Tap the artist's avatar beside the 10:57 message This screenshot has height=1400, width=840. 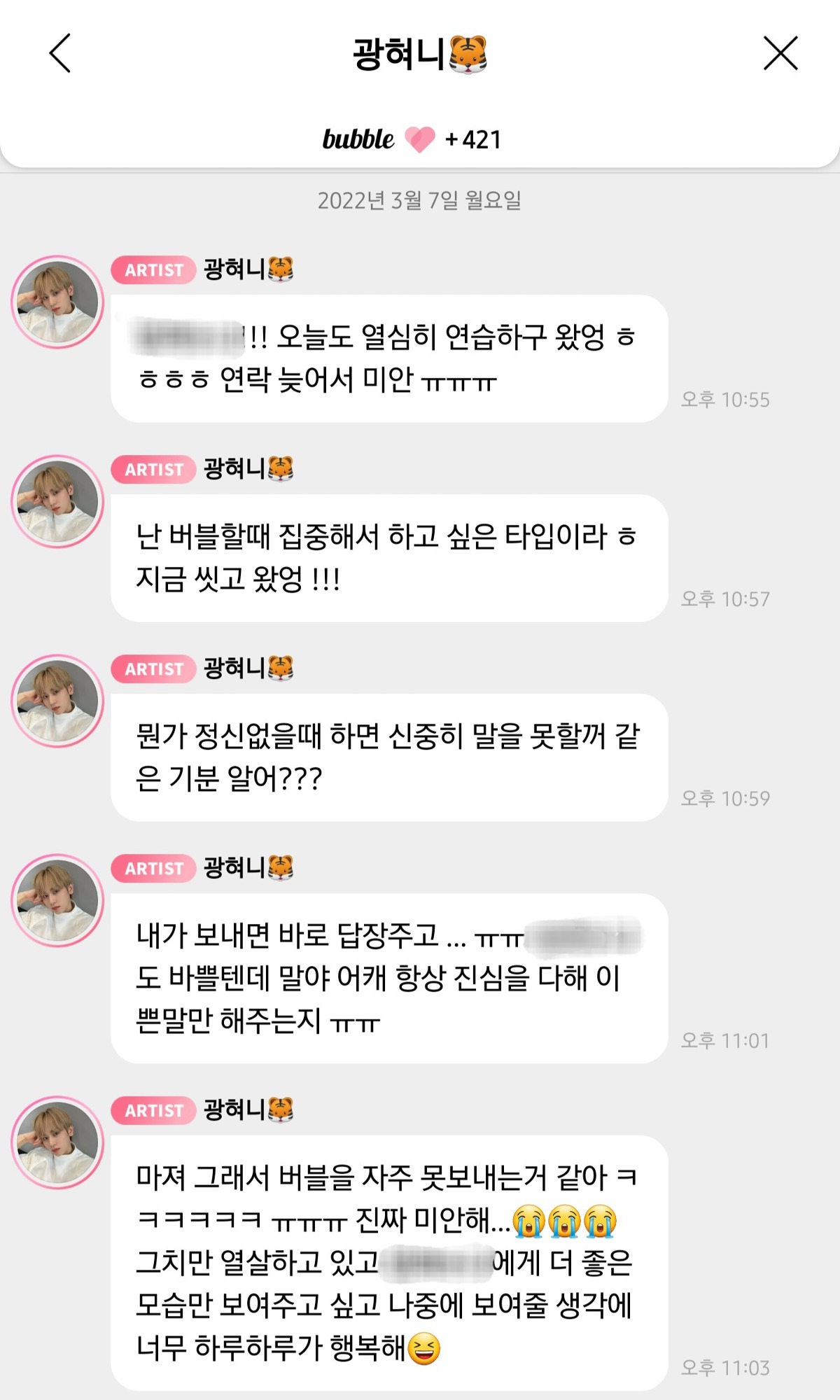point(57,501)
